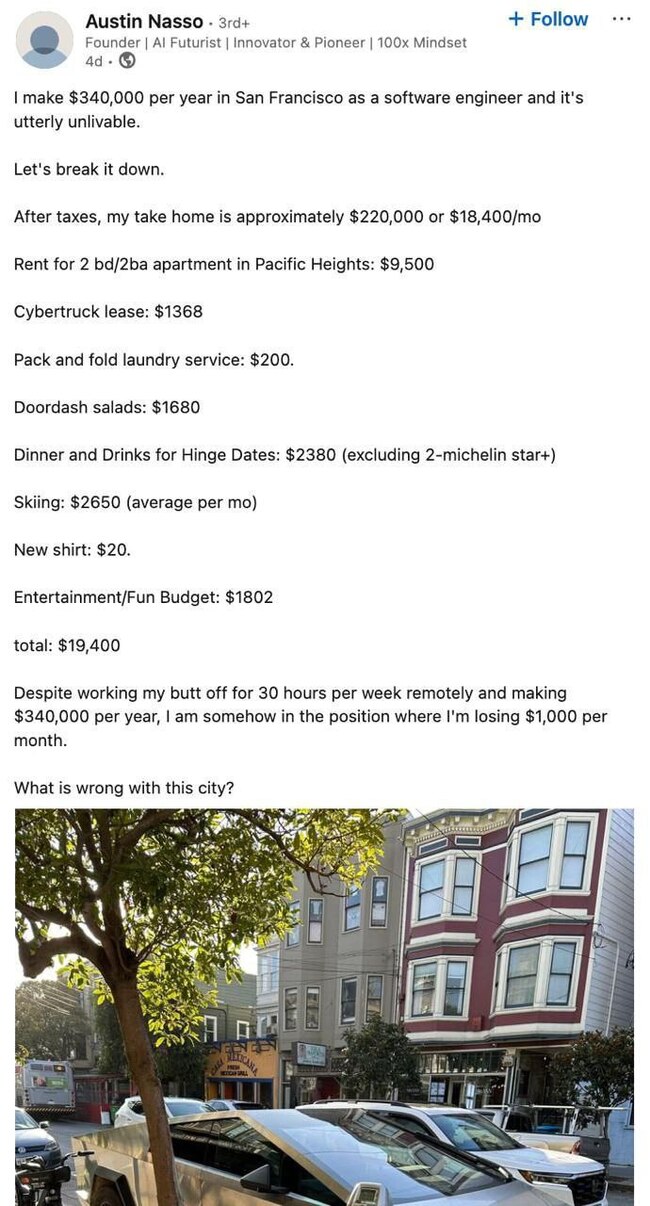Open the post's three-dot overflow menu
This screenshot has width=650, height=1206.
pos(621,19)
